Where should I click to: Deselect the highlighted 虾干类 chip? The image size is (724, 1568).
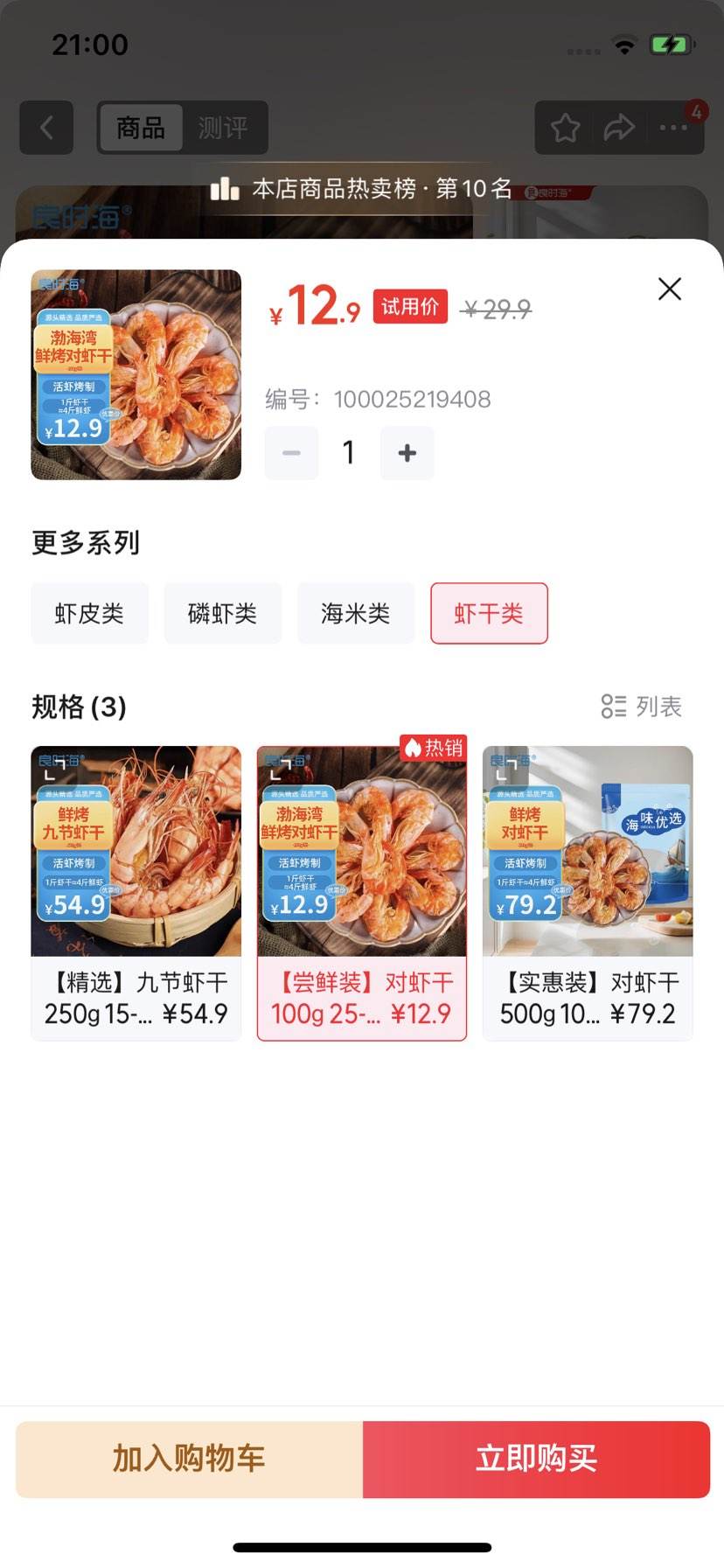[x=489, y=614]
